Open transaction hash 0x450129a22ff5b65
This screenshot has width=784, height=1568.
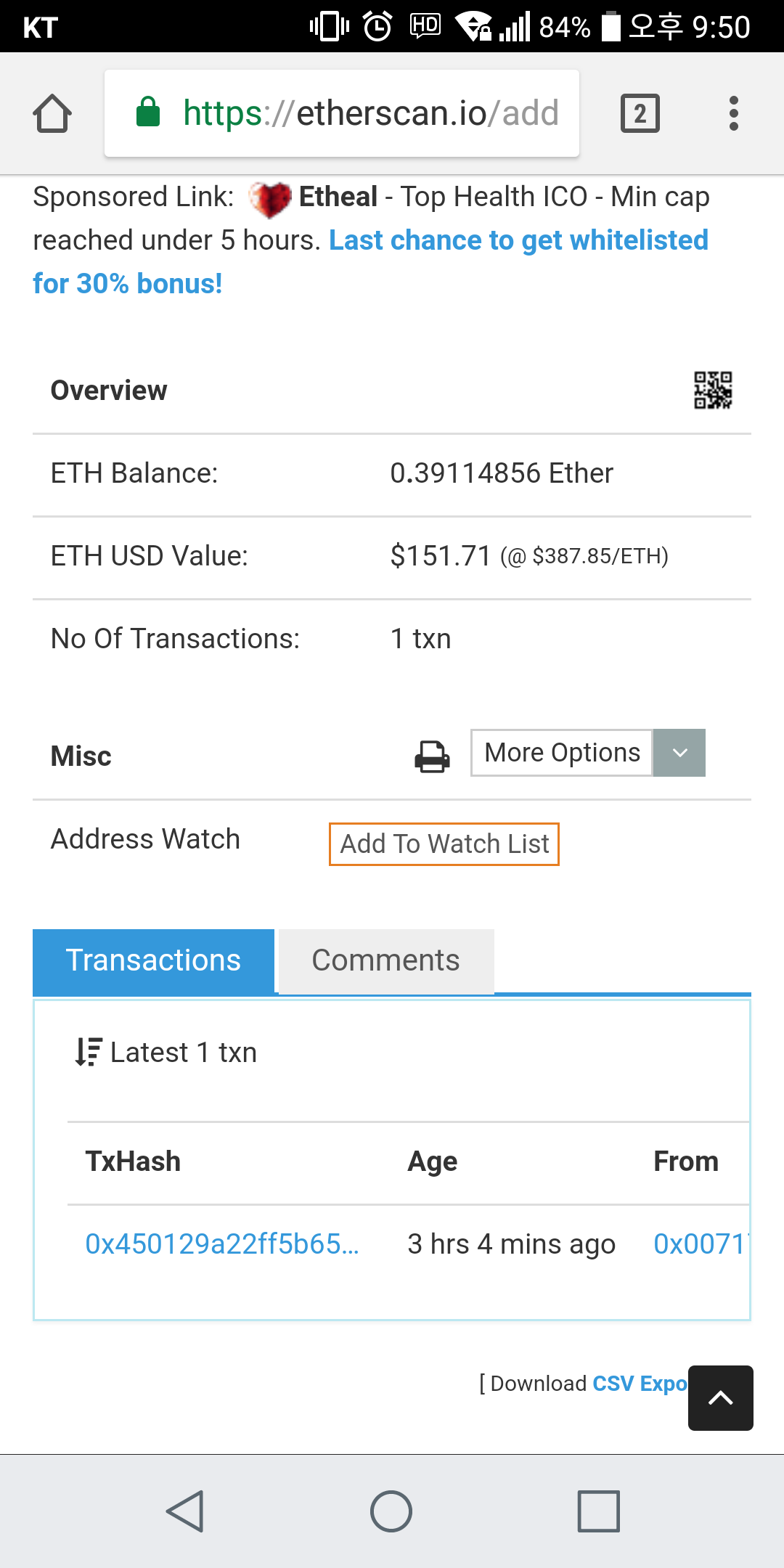pyautogui.click(x=221, y=1244)
